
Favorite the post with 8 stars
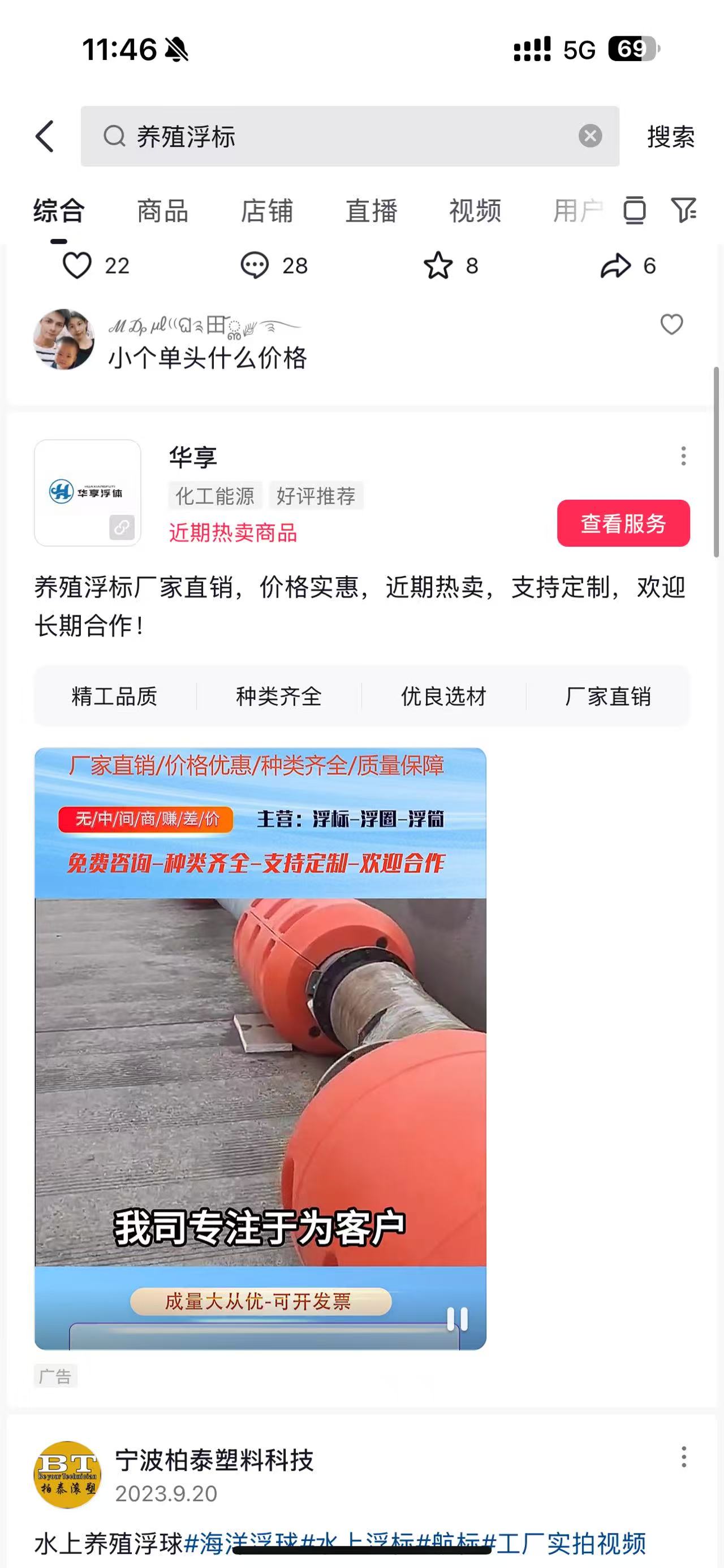(x=438, y=266)
